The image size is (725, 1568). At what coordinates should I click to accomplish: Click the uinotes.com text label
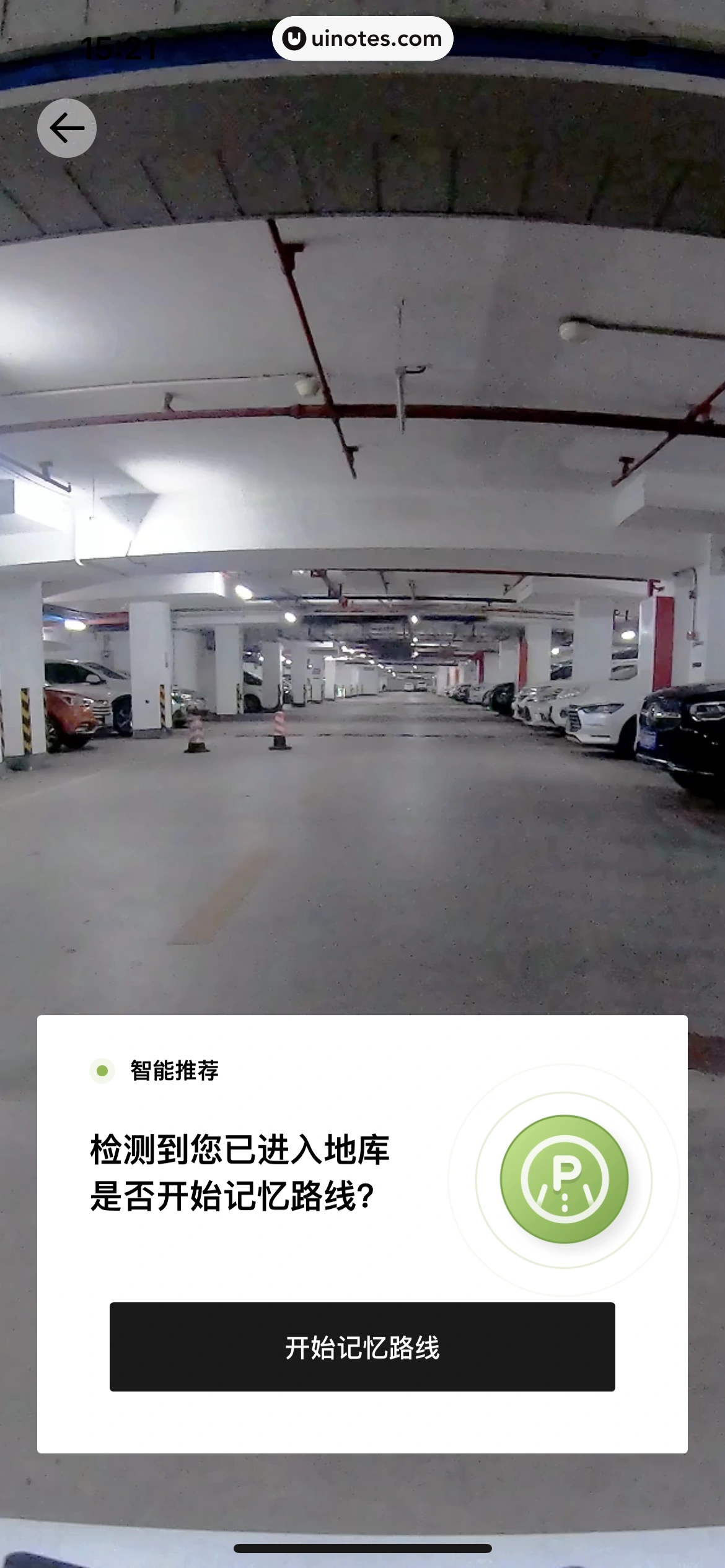tap(375, 38)
